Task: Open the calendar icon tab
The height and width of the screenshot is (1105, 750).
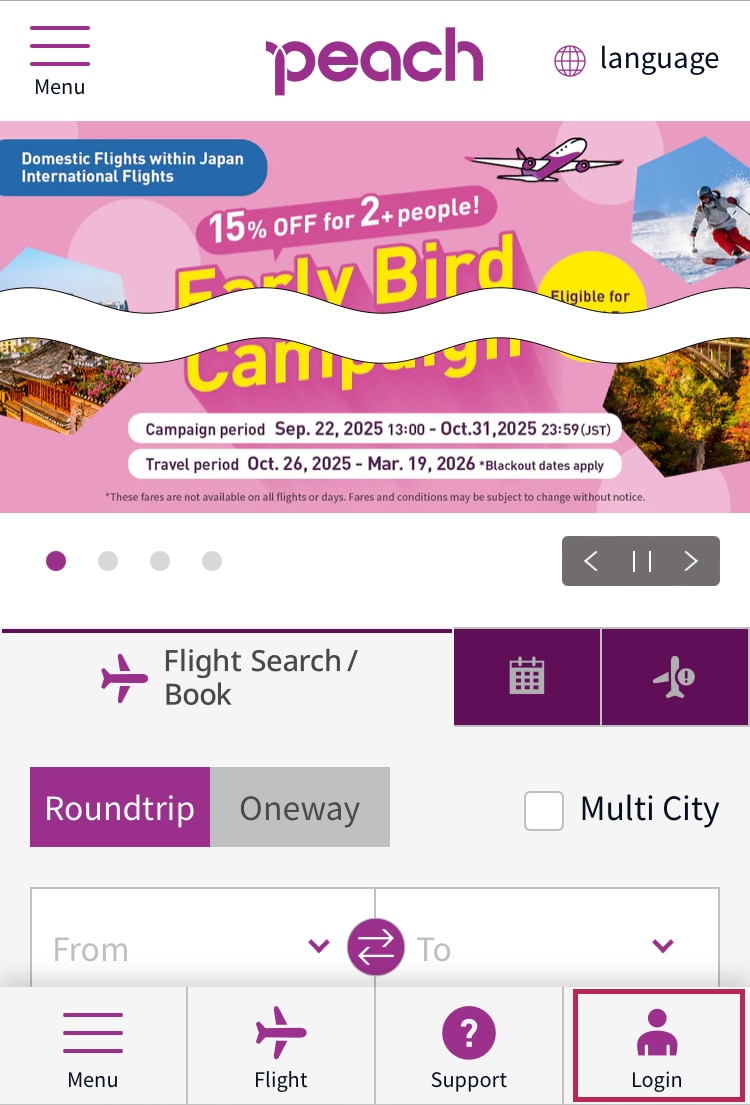Action: coord(527,677)
